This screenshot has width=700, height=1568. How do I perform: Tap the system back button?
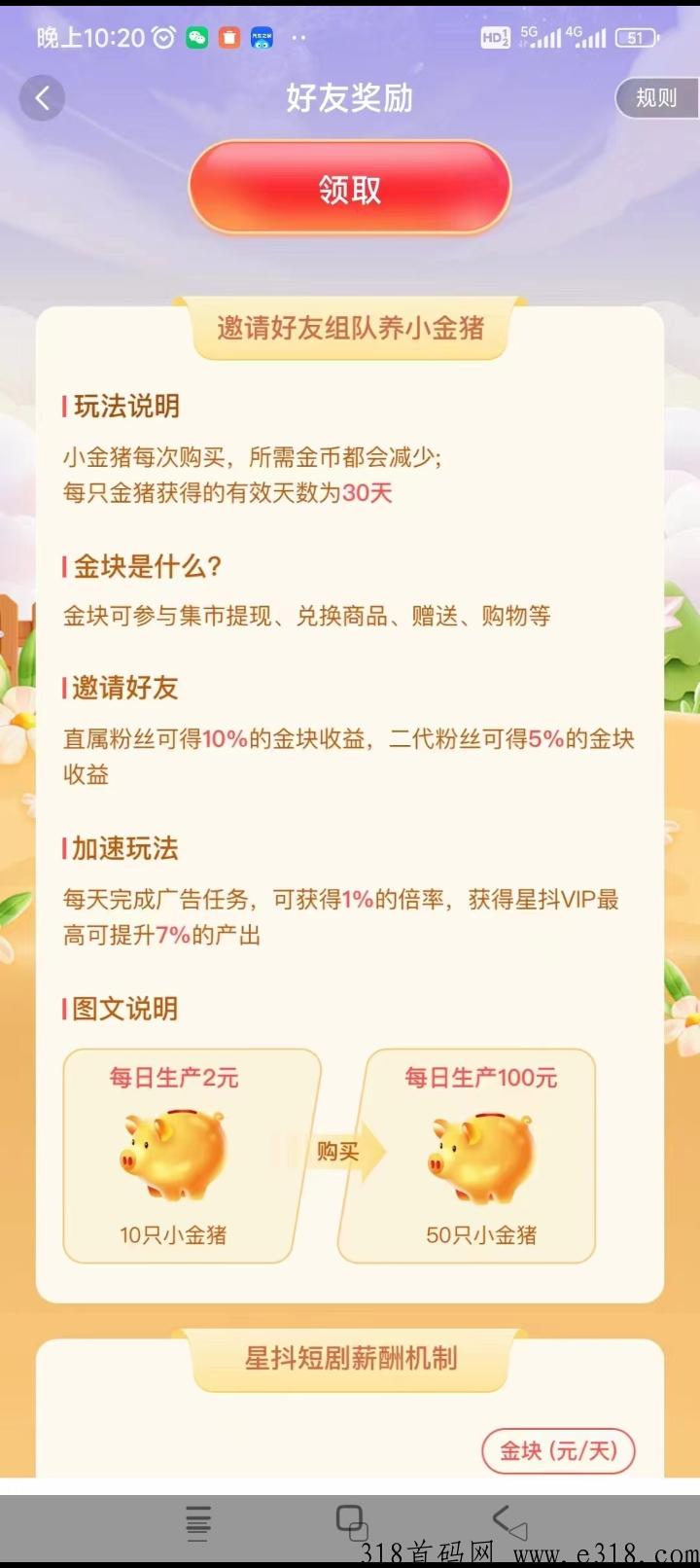[507, 1522]
